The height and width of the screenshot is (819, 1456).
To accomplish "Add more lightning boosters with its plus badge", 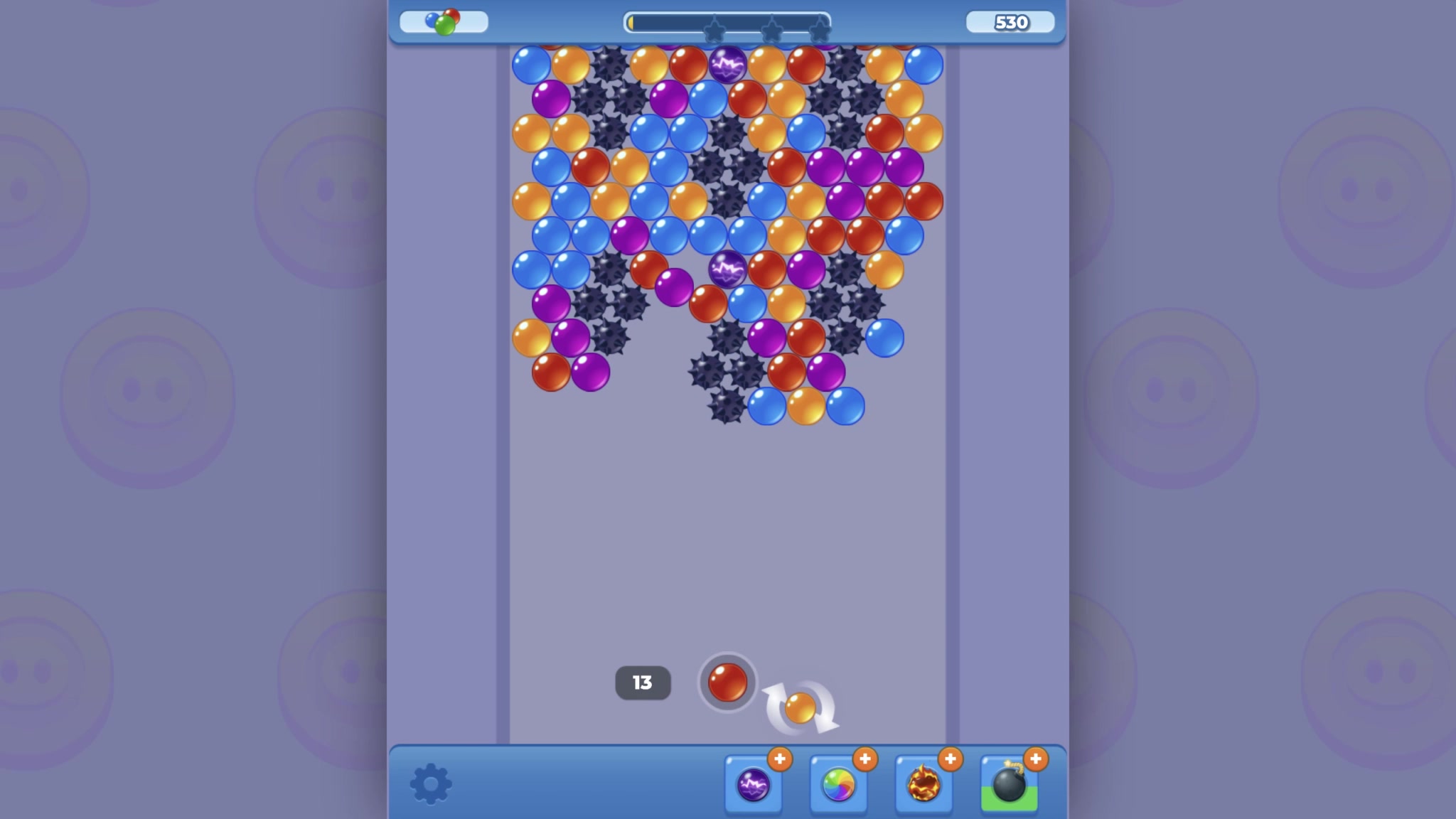I will (780, 759).
